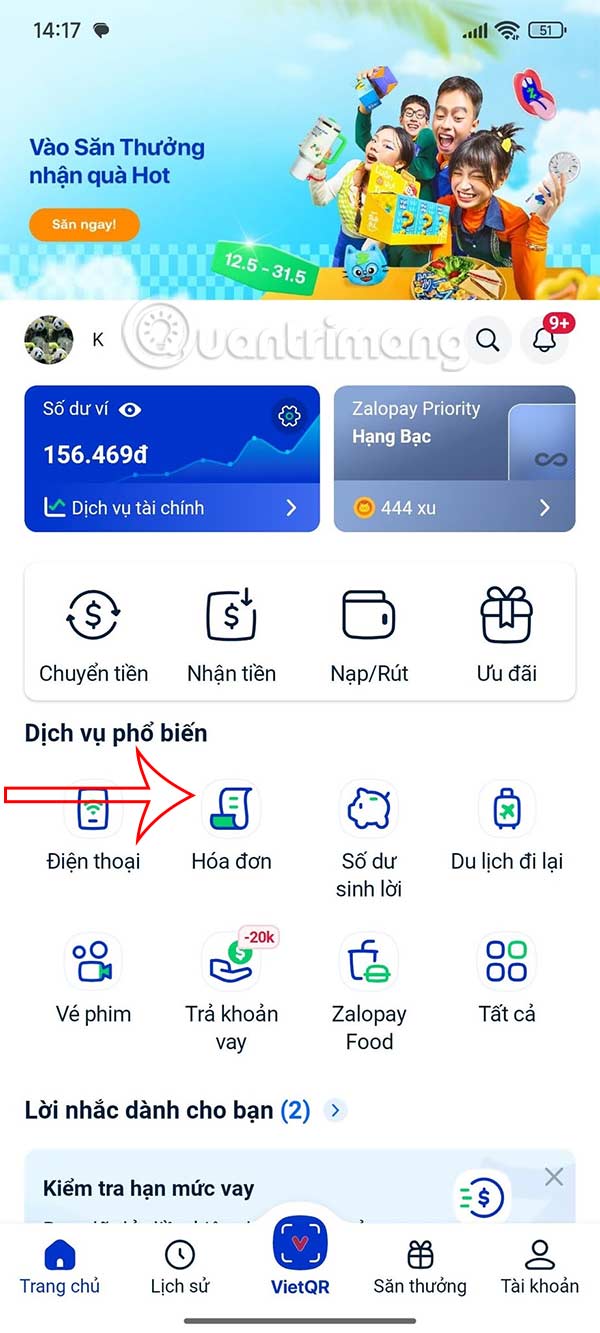This screenshot has width=600, height=1333.
Task: Open wallet settings gear icon
Action: pyautogui.click(x=289, y=416)
